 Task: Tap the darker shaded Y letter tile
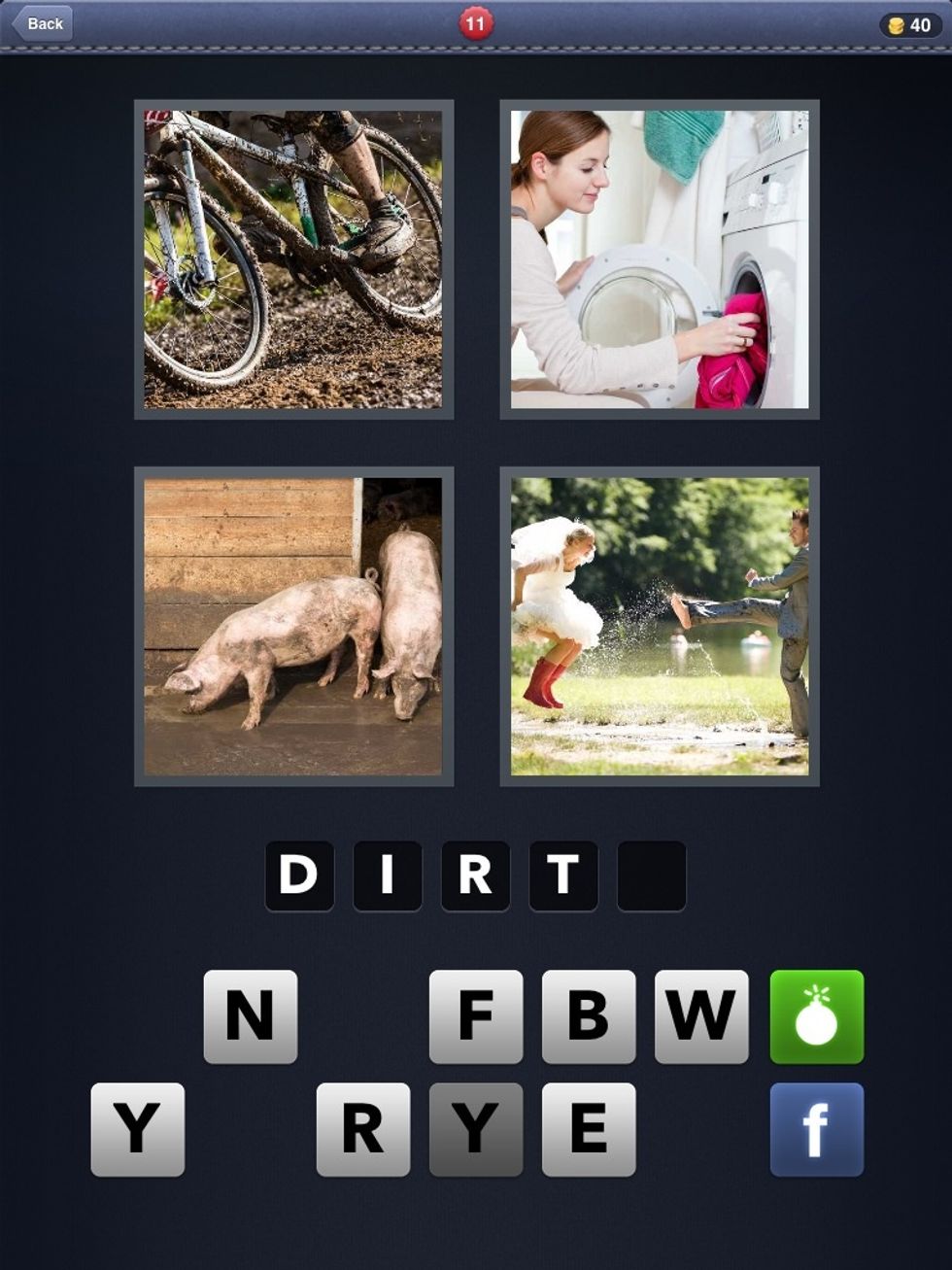[x=476, y=1129]
